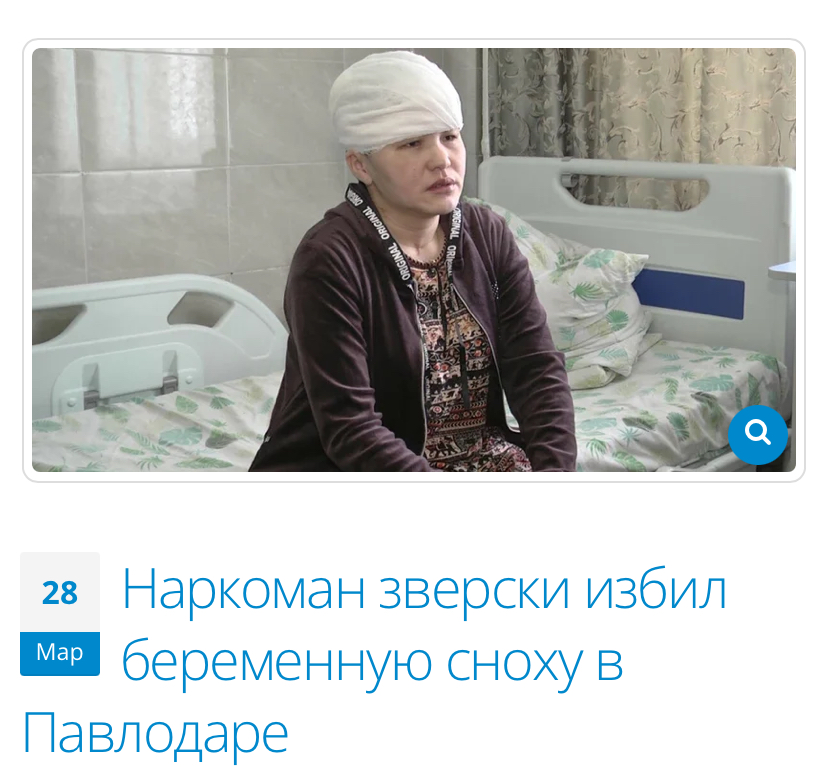
Task: Tap the magnifier icon to enlarge the photo
Action: tap(757, 434)
